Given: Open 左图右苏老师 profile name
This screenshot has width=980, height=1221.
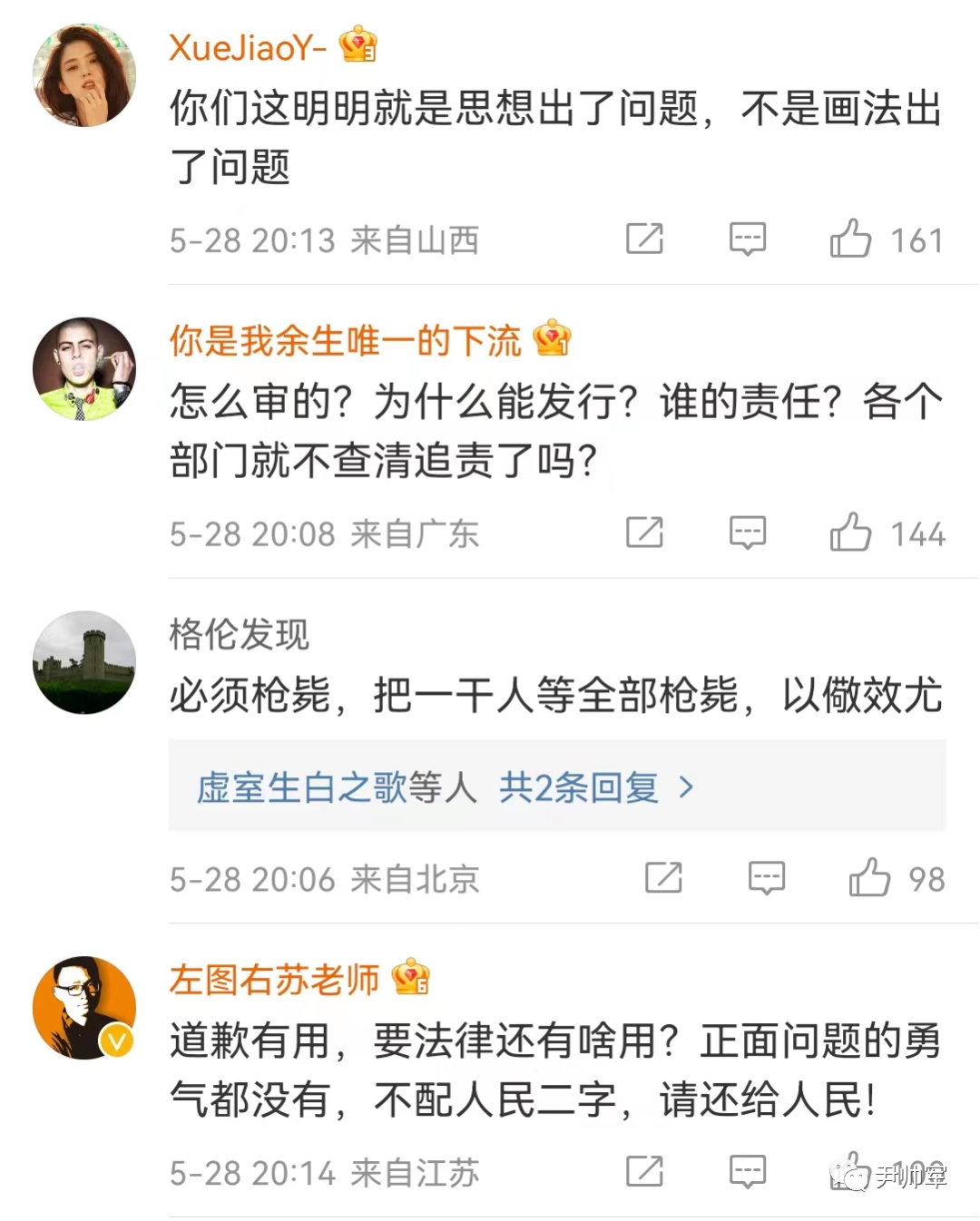Looking at the screenshot, I should tap(274, 980).
